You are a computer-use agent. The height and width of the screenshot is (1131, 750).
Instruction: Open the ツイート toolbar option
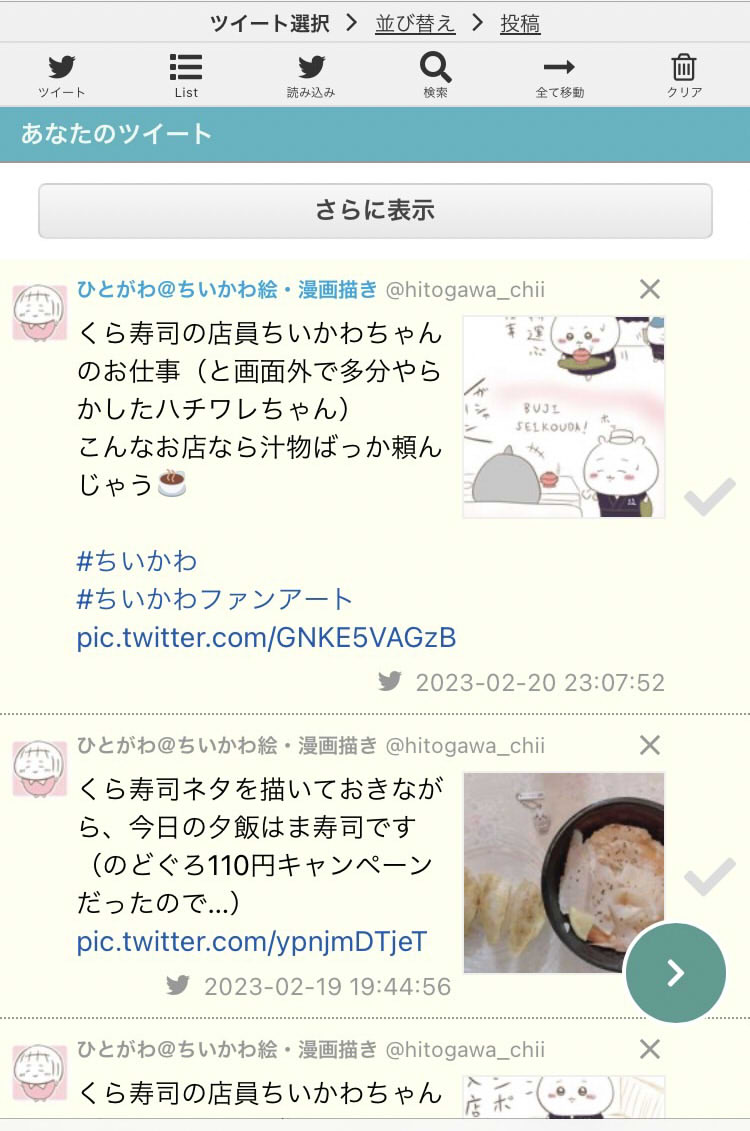62,76
